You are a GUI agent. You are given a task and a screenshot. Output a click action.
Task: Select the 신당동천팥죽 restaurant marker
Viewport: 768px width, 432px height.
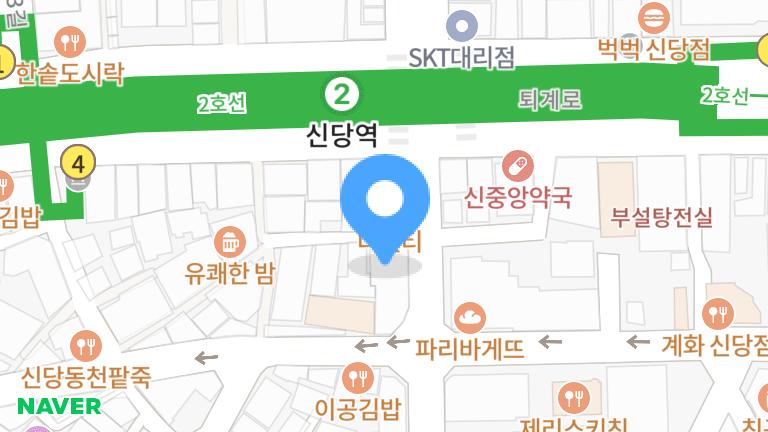(87, 347)
